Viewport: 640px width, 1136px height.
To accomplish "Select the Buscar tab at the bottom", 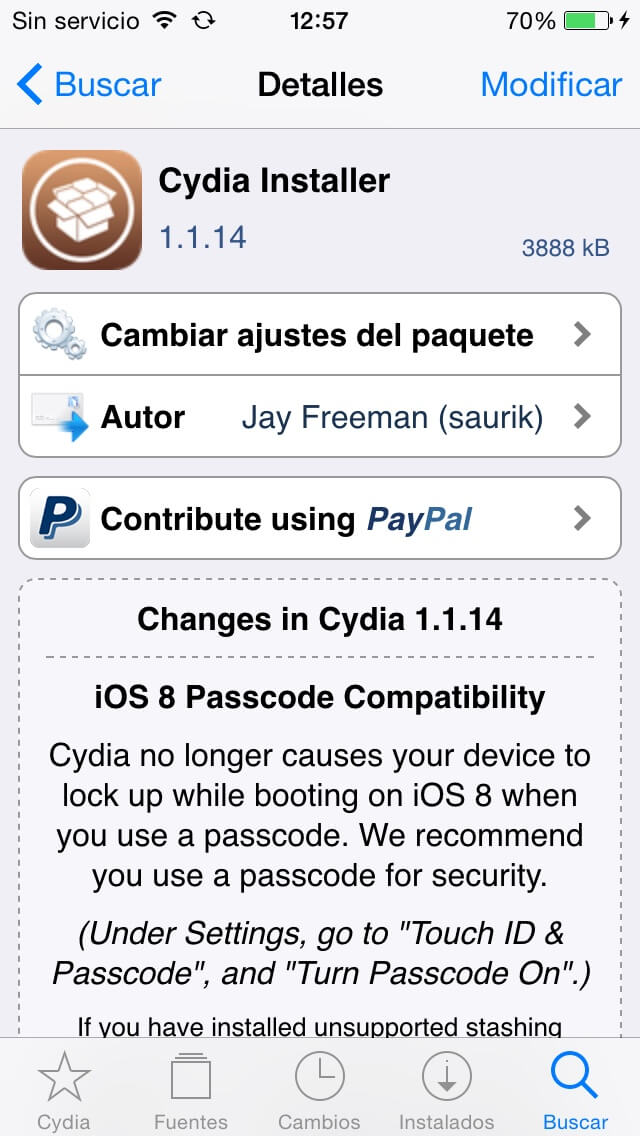I will click(575, 1090).
